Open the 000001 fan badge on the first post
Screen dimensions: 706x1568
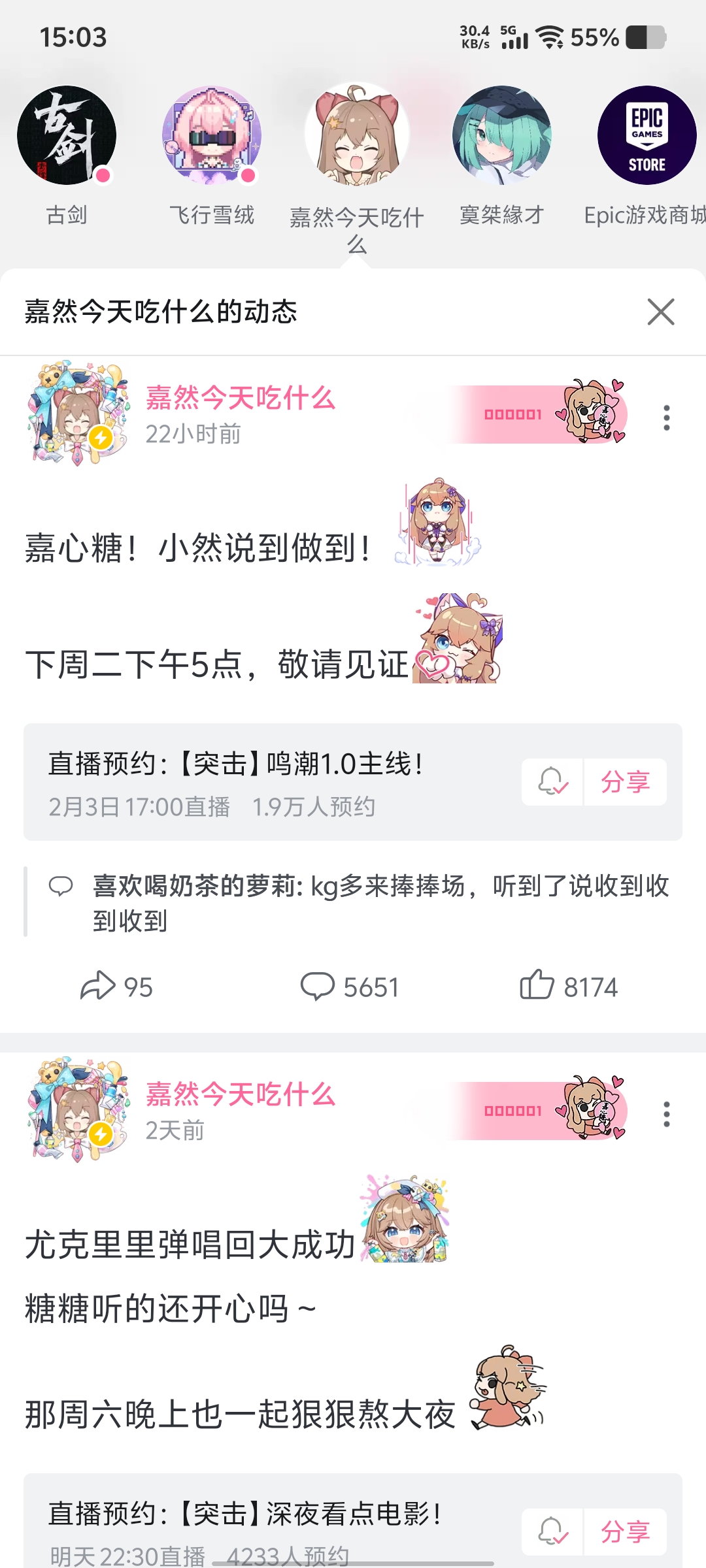[x=536, y=414]
